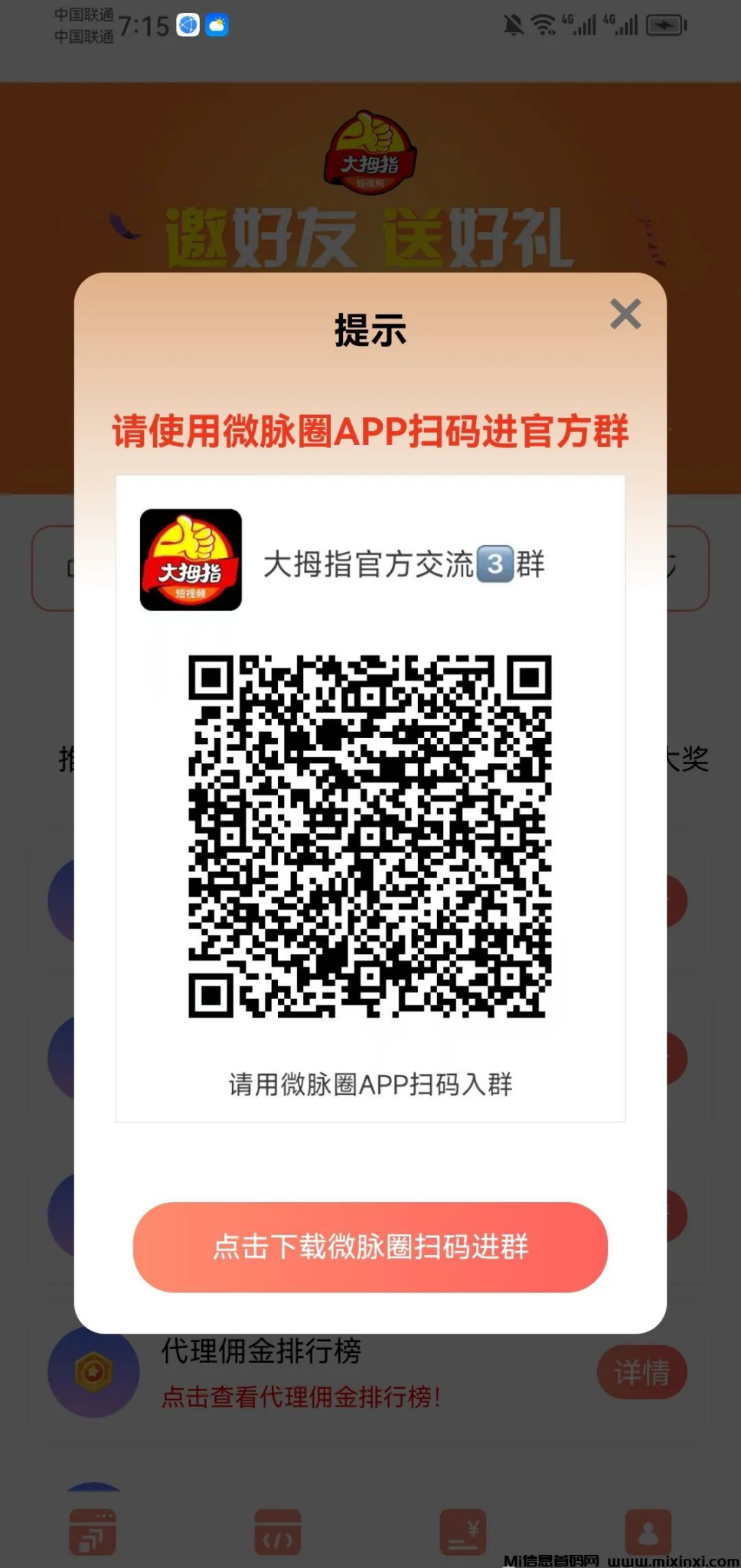This screenshot has width=741, height=1568.
Task: Tap 点击下载微脉圈扫码进群 button
Action: (x=370, y=1246)
